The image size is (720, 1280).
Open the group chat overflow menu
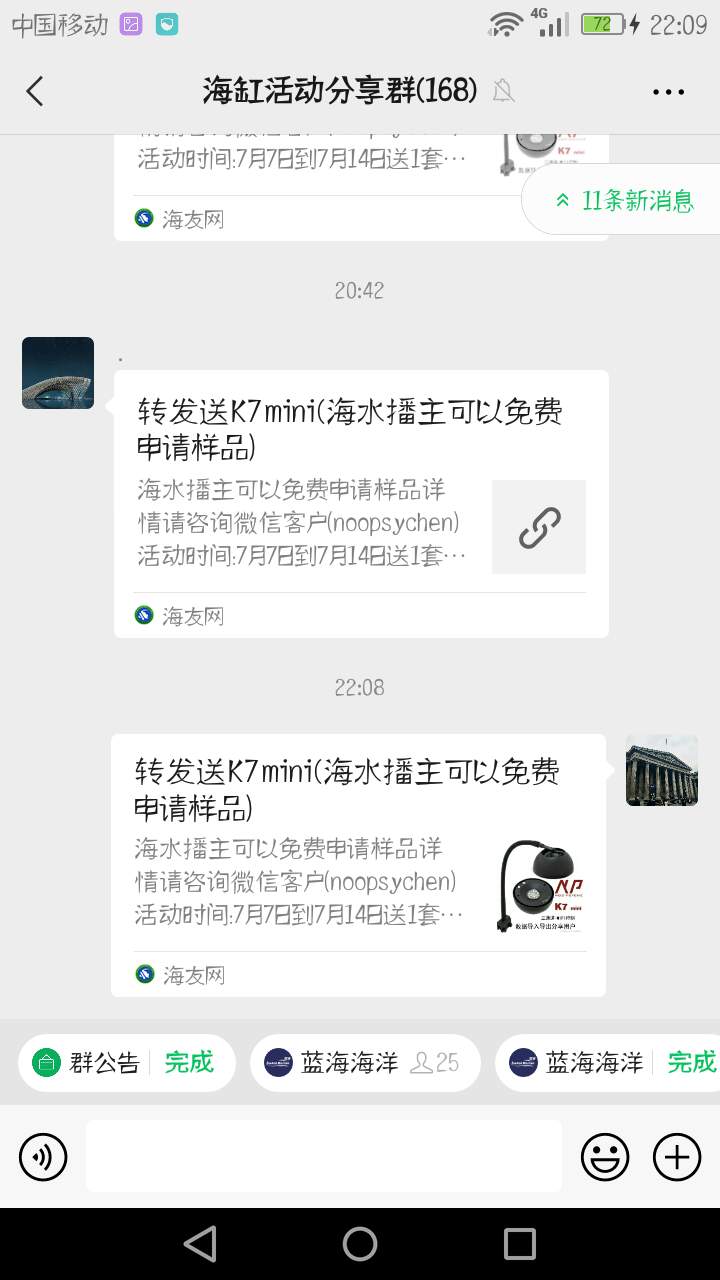tap(668, 92)
